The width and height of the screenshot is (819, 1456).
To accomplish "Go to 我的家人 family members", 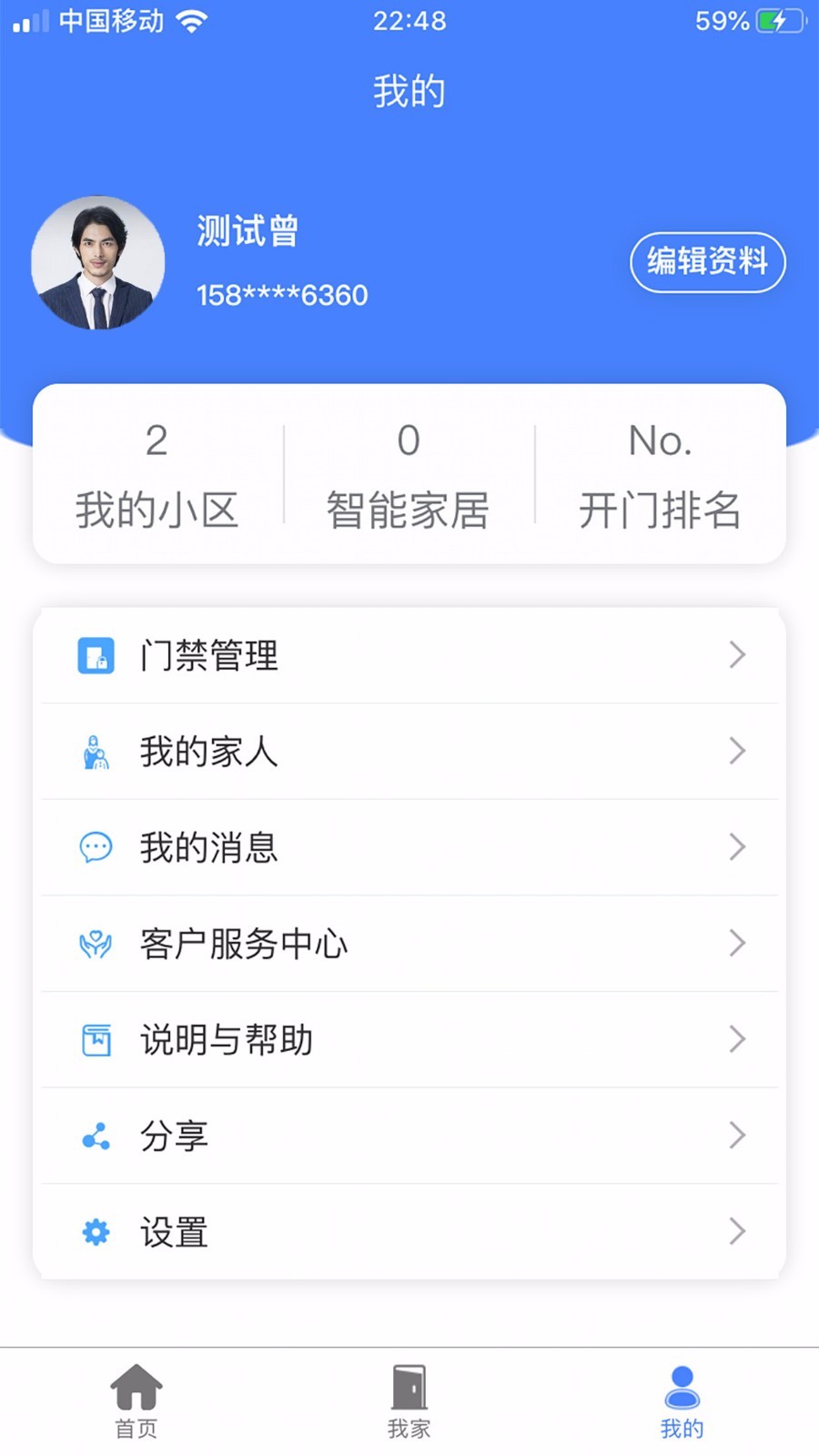I will coord(409,752).
